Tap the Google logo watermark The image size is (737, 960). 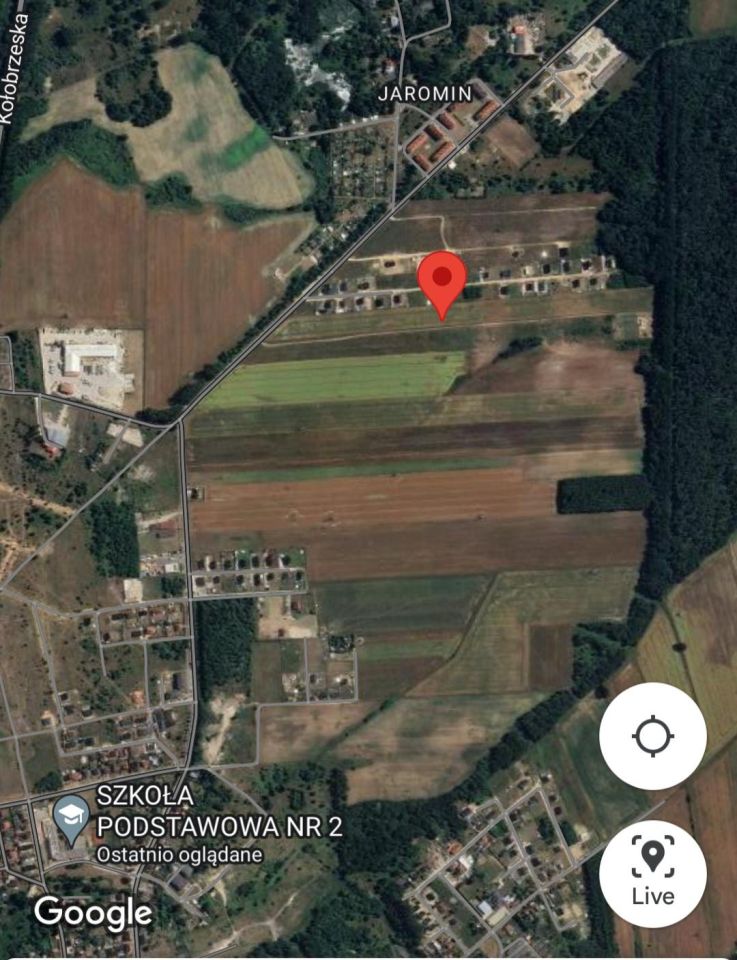coord(93,913)
